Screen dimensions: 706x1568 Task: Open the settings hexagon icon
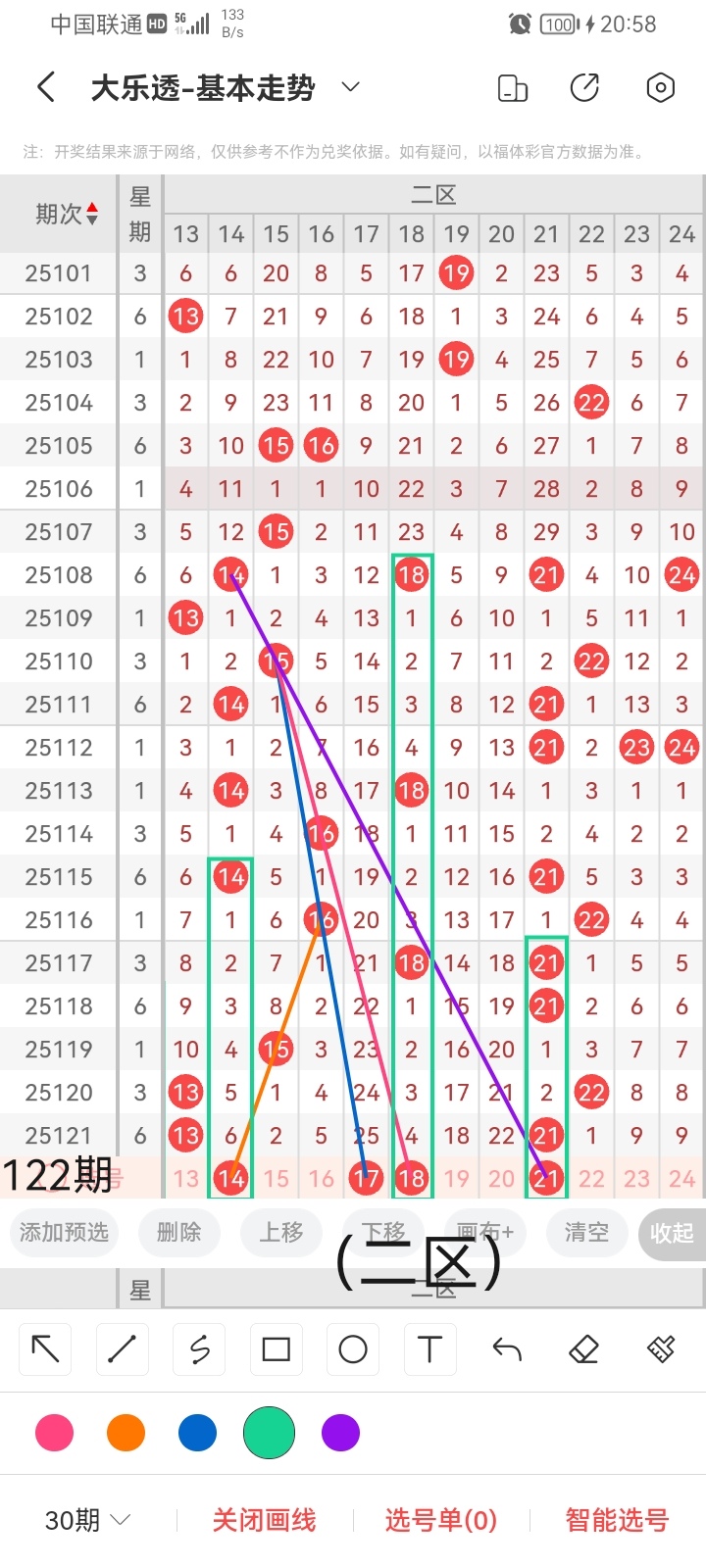[661, 88]
